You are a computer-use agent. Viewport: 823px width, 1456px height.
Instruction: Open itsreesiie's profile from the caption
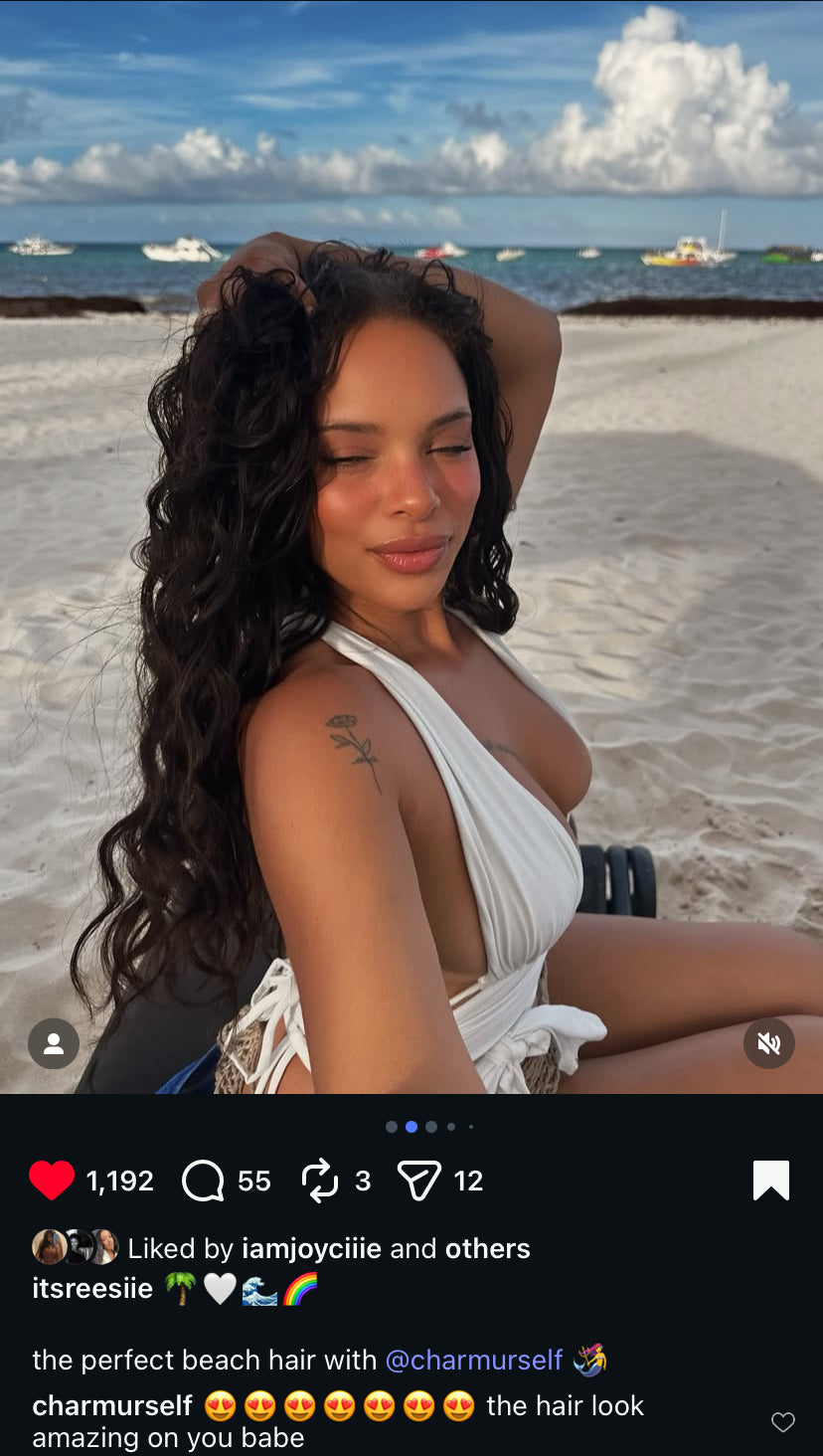click(92, 1289)
